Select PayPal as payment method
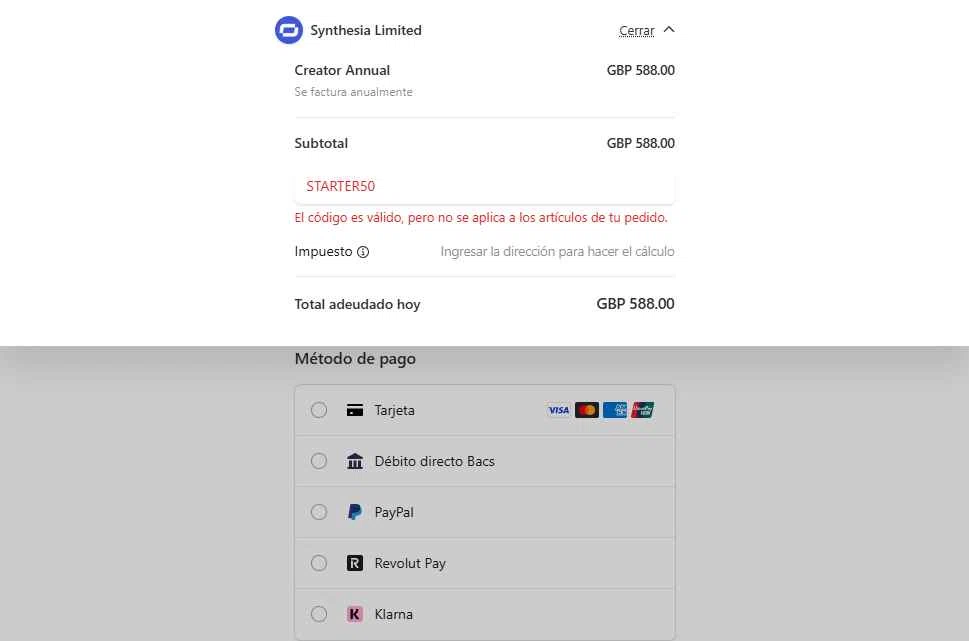 click(x=319, y=512)
